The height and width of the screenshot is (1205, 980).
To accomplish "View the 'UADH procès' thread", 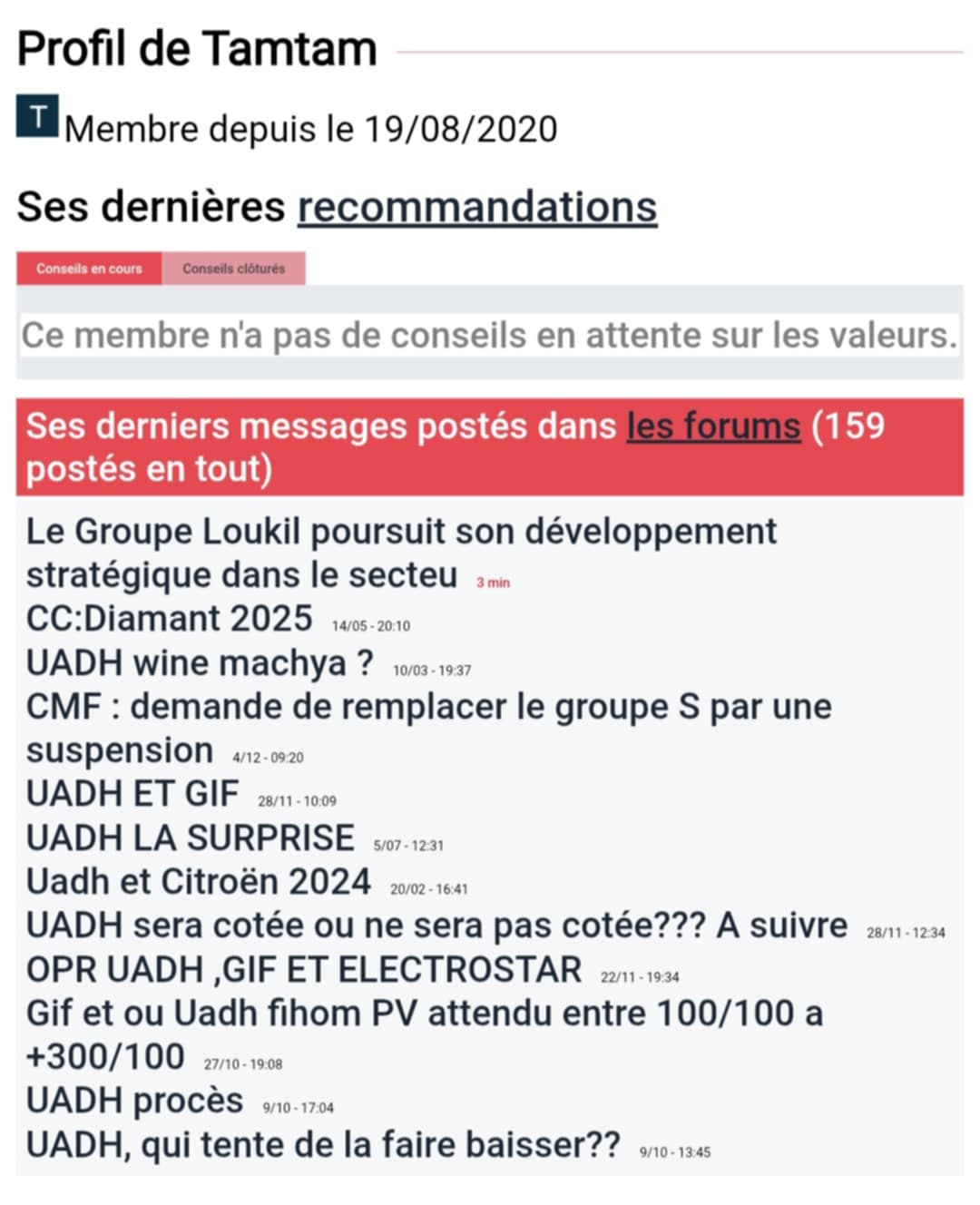I will (x=134, y=1101).
